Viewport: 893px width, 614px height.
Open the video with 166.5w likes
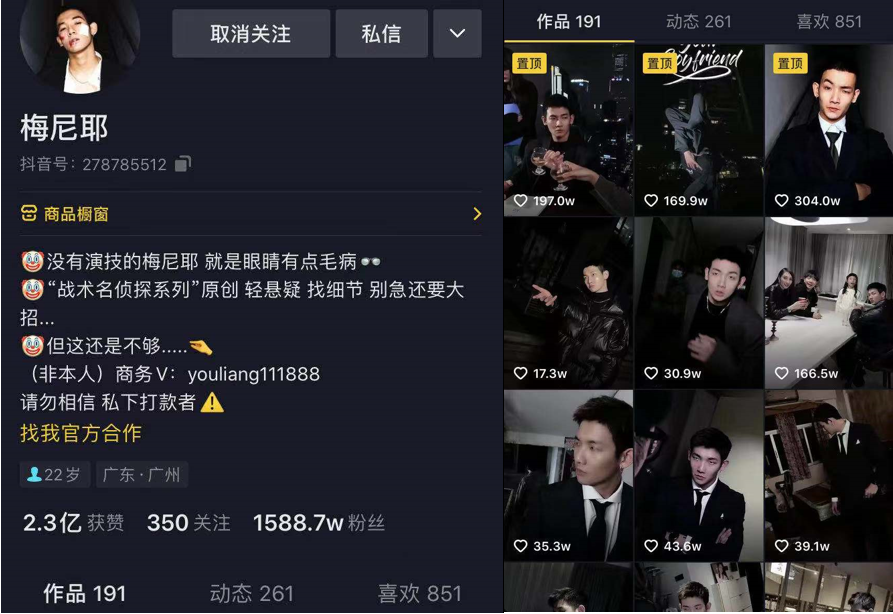[829, 302]
